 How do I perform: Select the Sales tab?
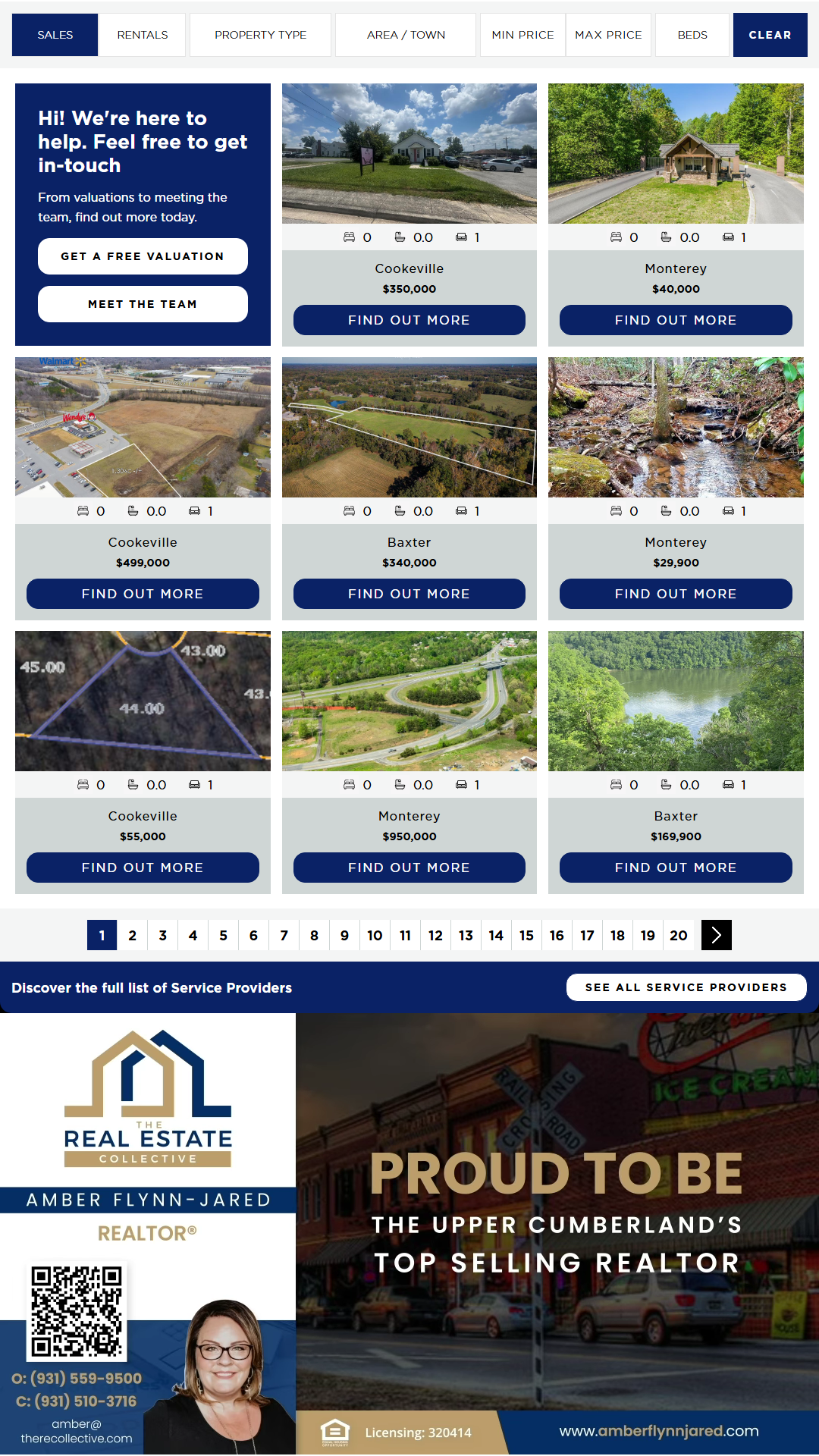pos(55,35)
